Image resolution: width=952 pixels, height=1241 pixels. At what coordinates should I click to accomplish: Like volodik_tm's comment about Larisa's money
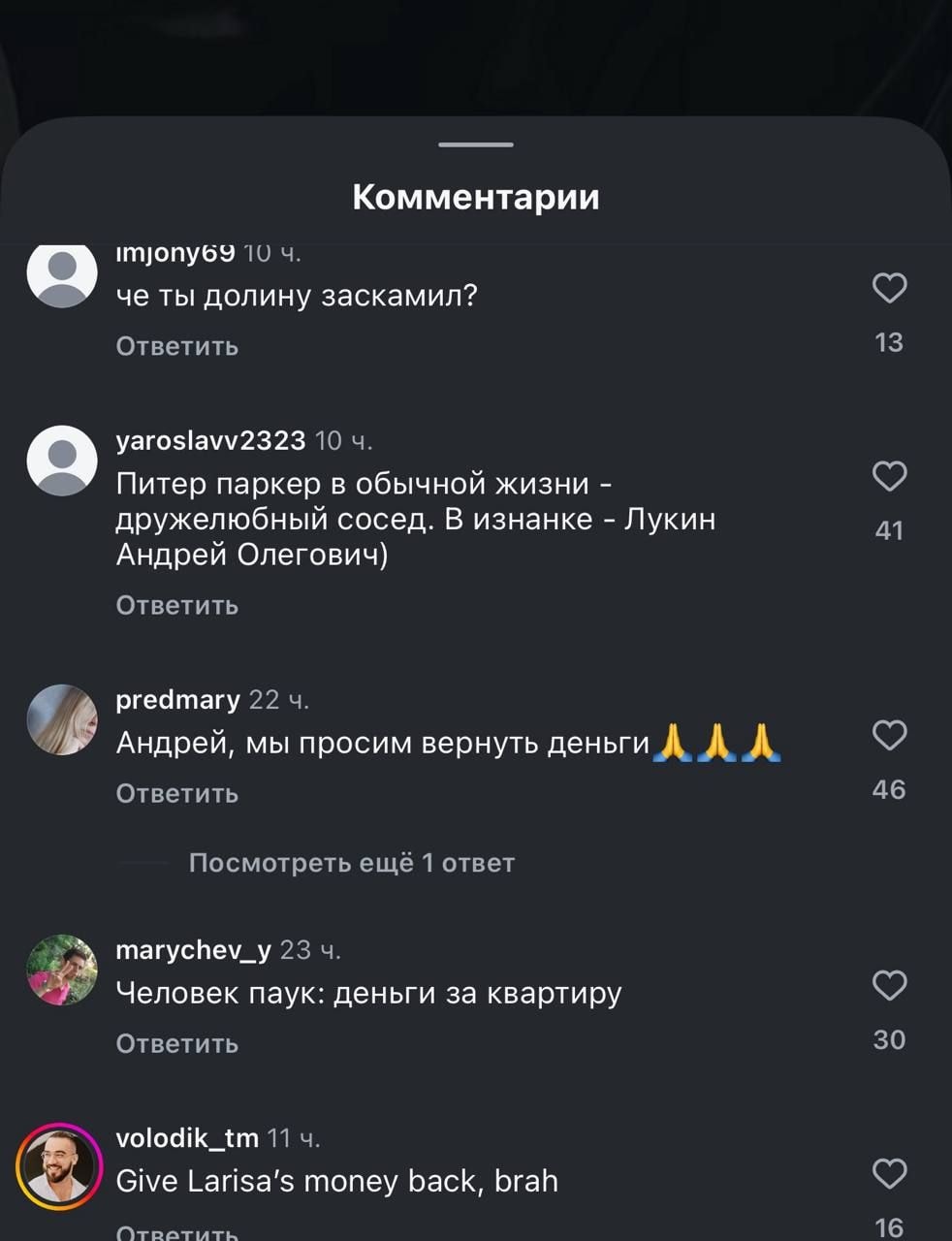coord(889,1173)
